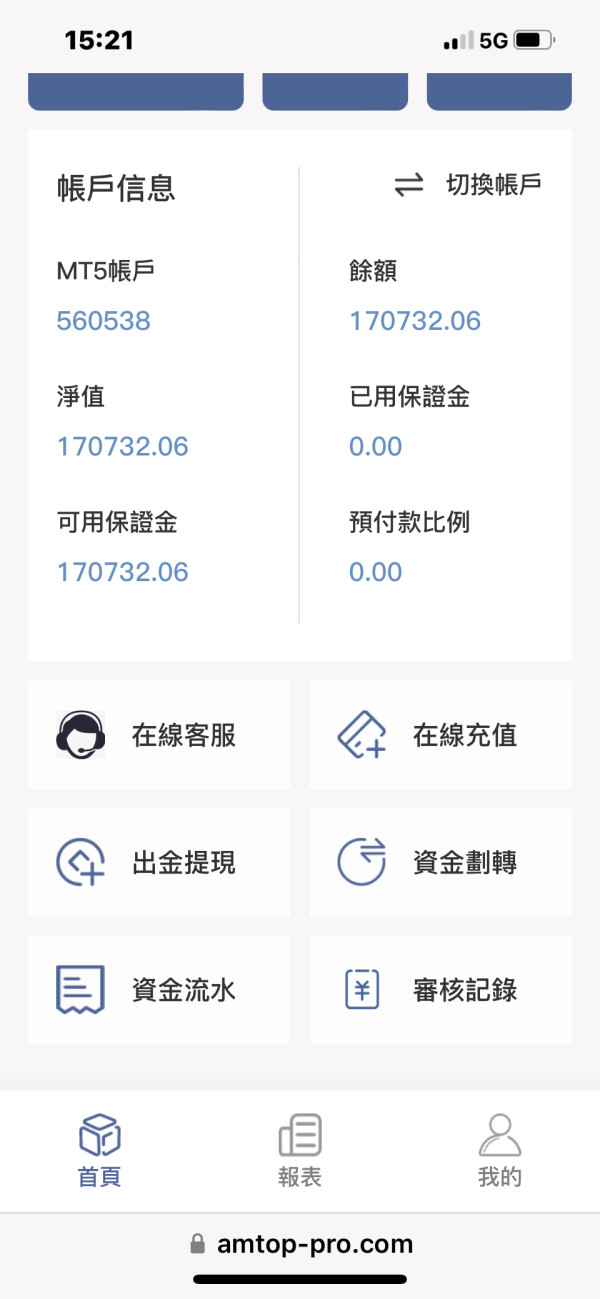The width and height of the screenshot is (600, 1299).
Task: Open 資金劃轉 fund transfer
Action: pyautogui.click(x=441, y=862)
